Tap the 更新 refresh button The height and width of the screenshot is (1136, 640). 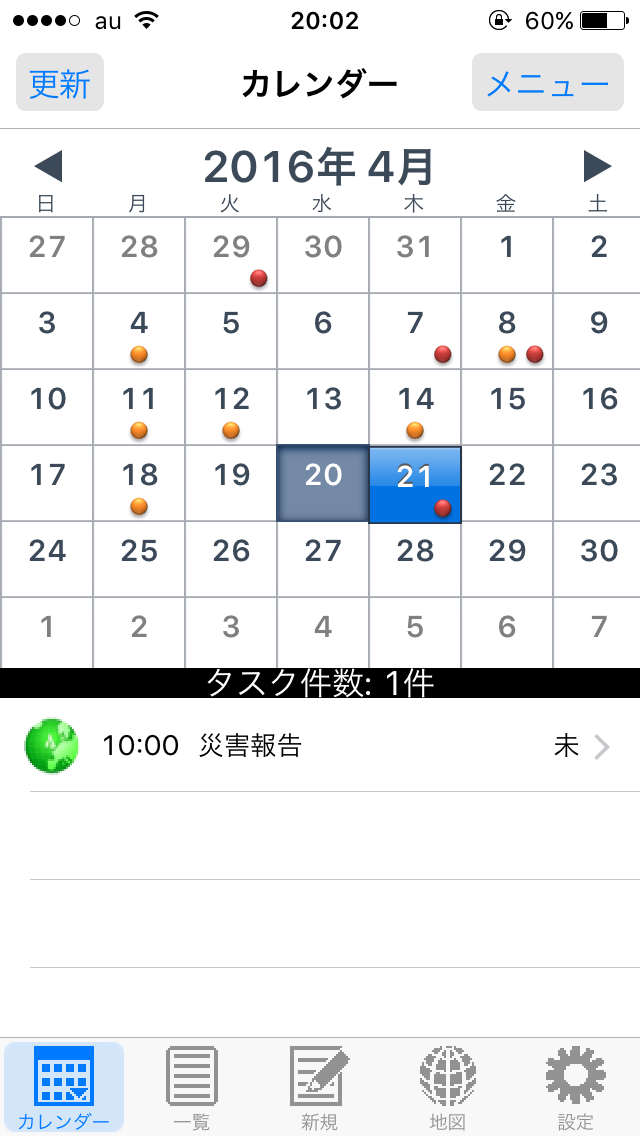pos(59,83)
